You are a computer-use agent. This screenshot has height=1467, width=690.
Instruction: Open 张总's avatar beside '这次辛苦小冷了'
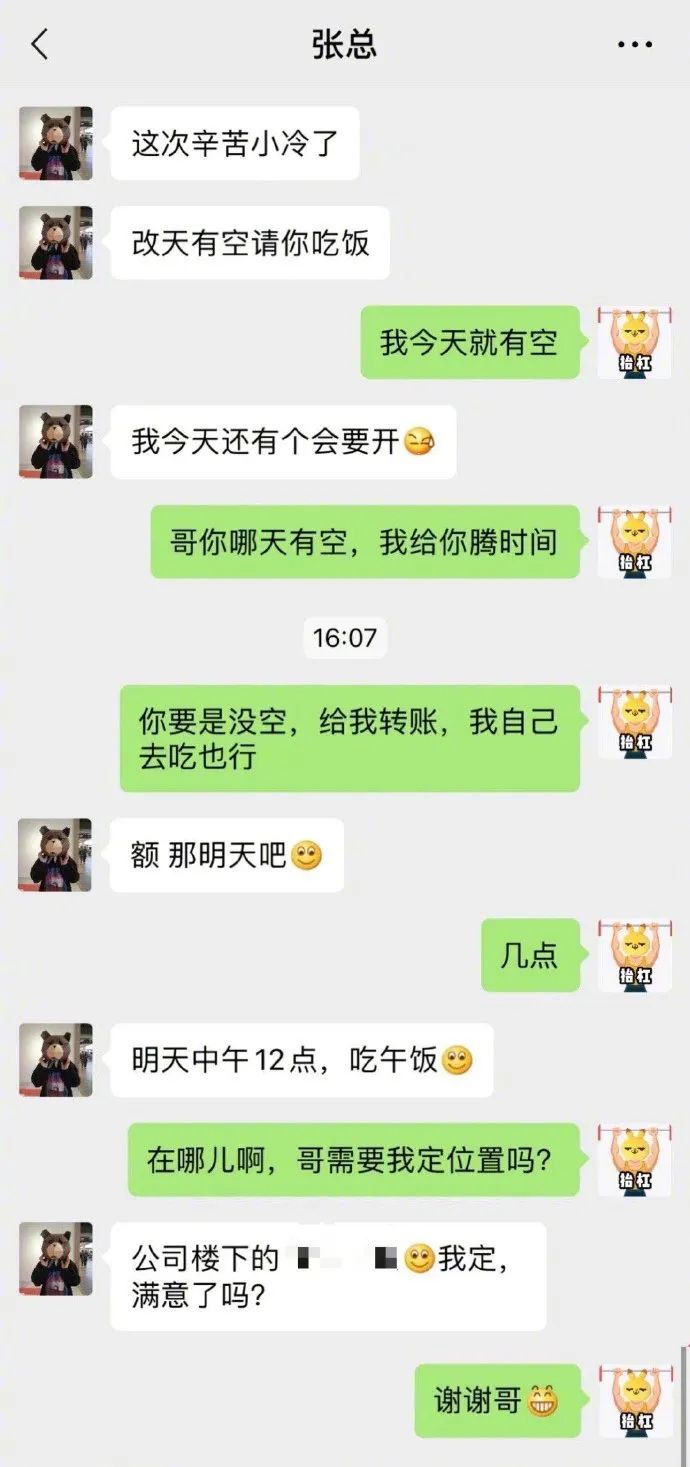(56, 143)
